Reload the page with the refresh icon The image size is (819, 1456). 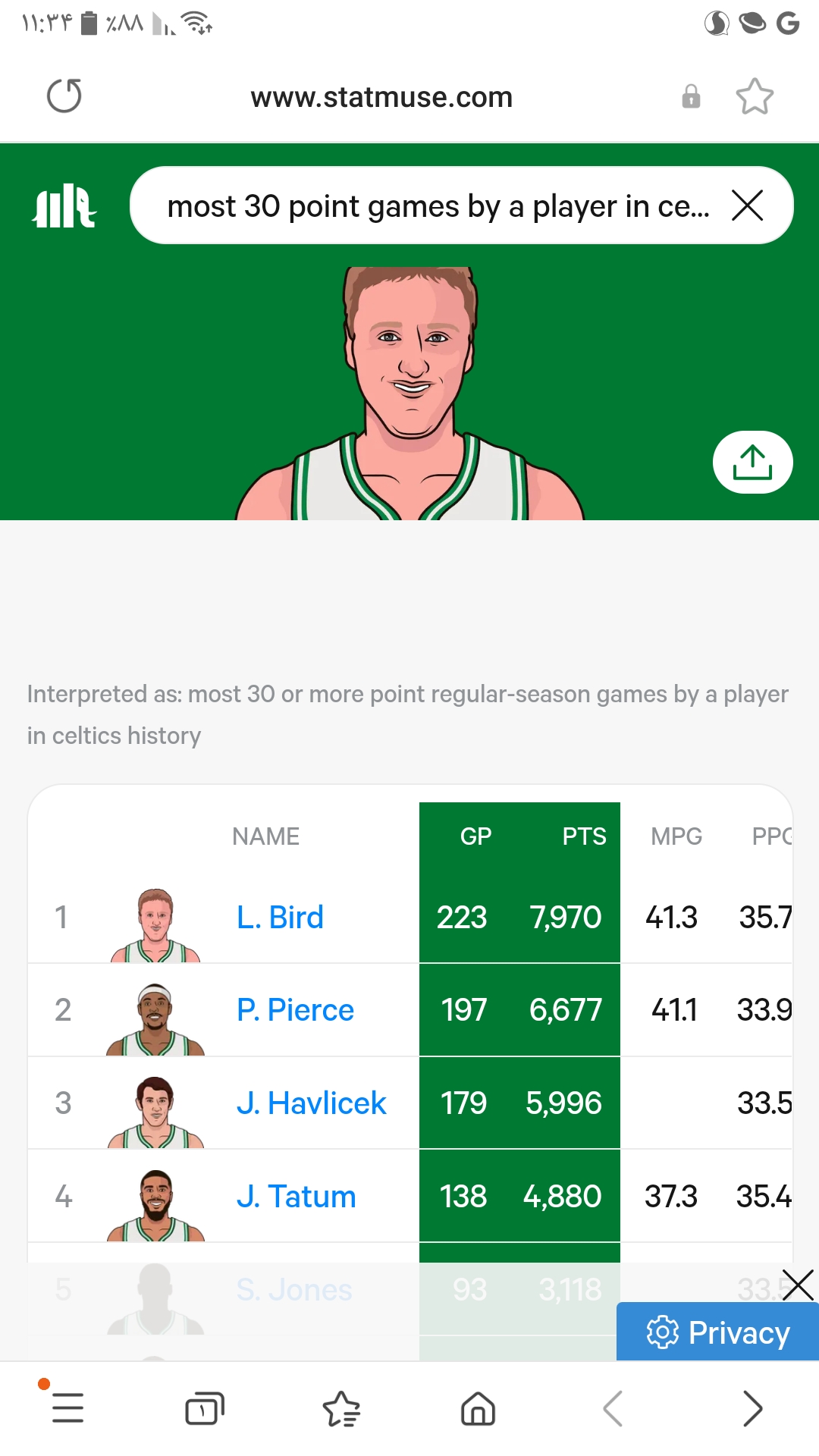[x=64, y=96]
